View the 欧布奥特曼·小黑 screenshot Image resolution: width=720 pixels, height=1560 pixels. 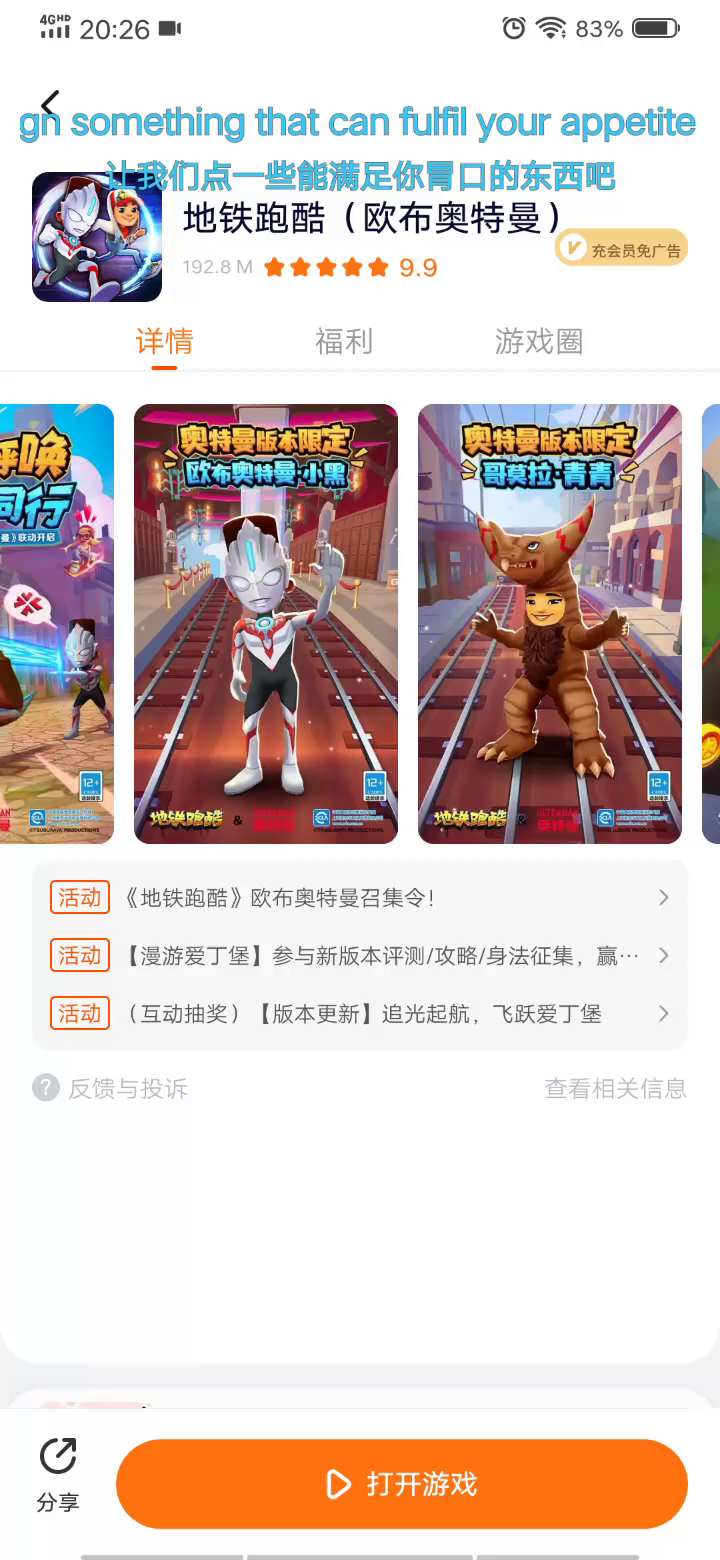[x=266, y=623]
